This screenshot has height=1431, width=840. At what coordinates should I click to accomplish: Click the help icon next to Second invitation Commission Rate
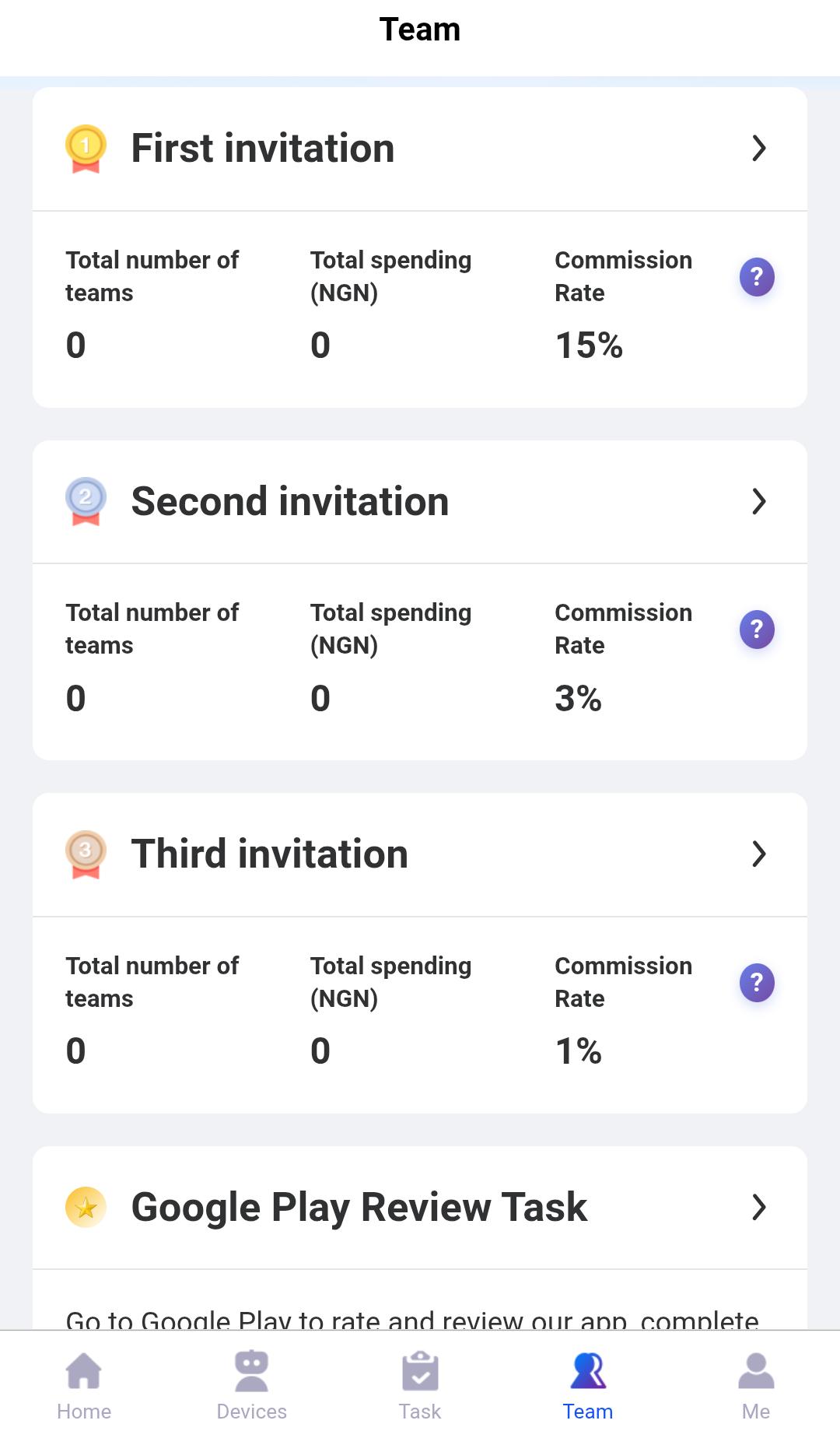pos(757,630)
